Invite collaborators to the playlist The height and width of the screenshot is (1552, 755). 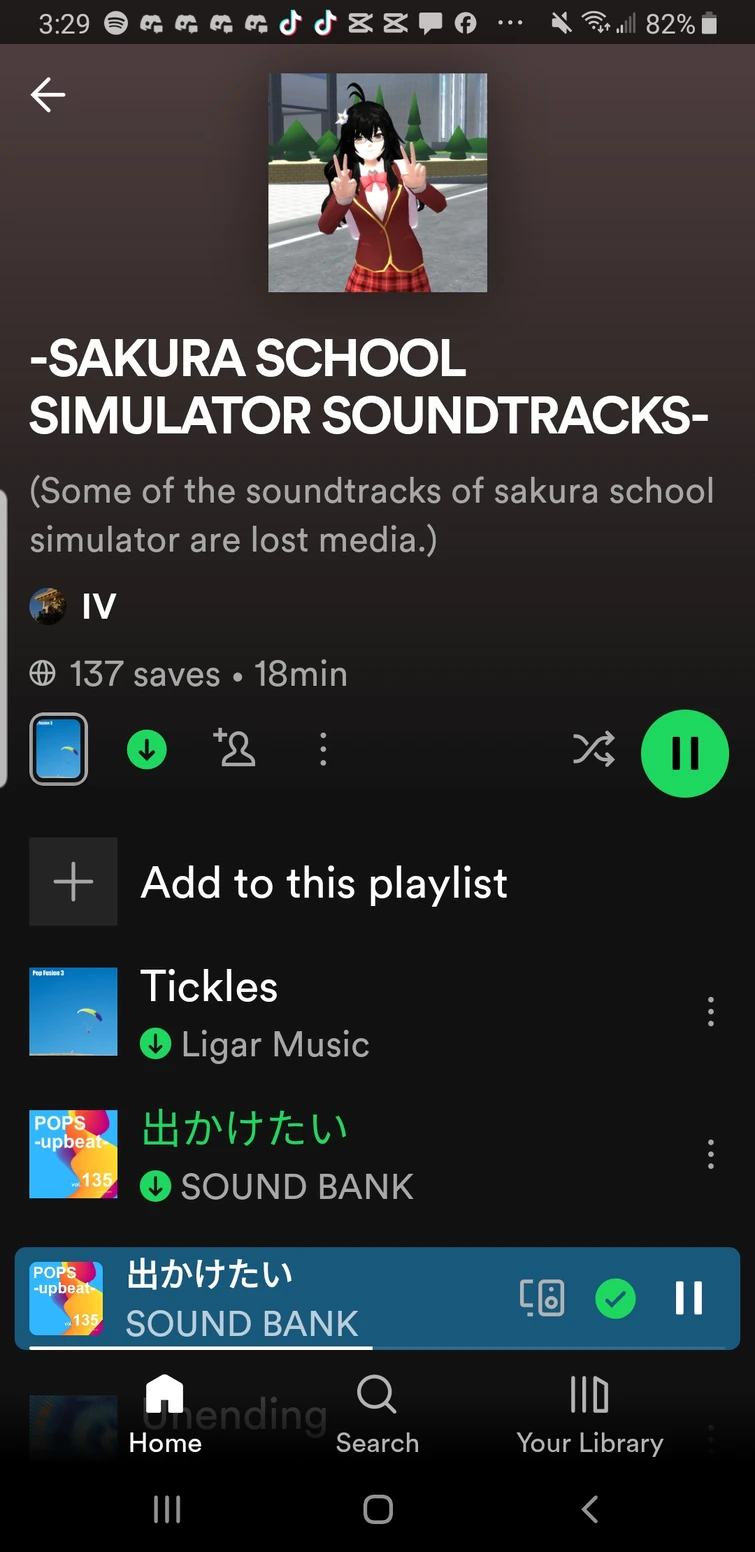click(234, 749)
